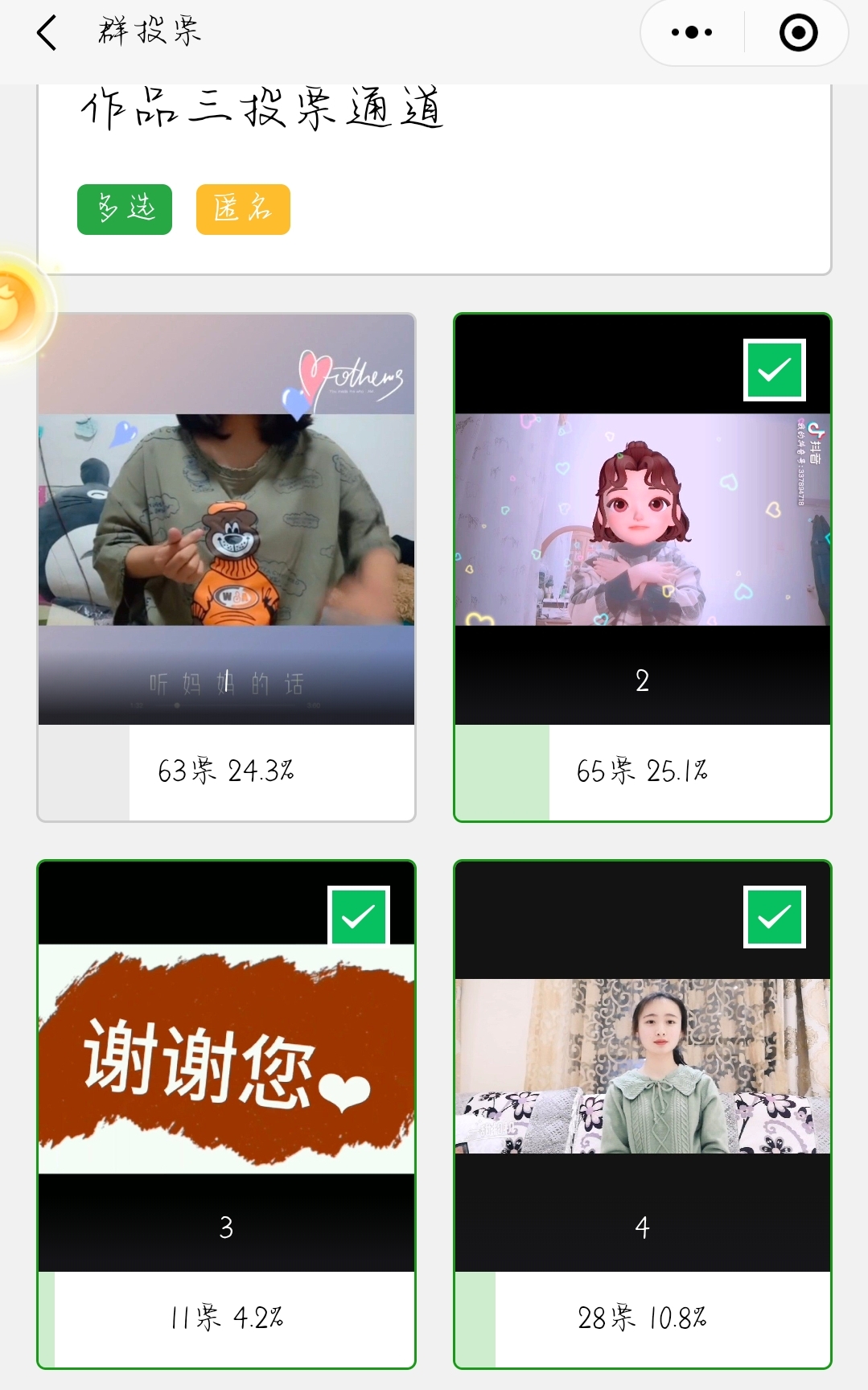Screen dimensions: 868x1390
Task: Open the mini program overflow menu
Action: pyautogui.click(x=692, y=33)
